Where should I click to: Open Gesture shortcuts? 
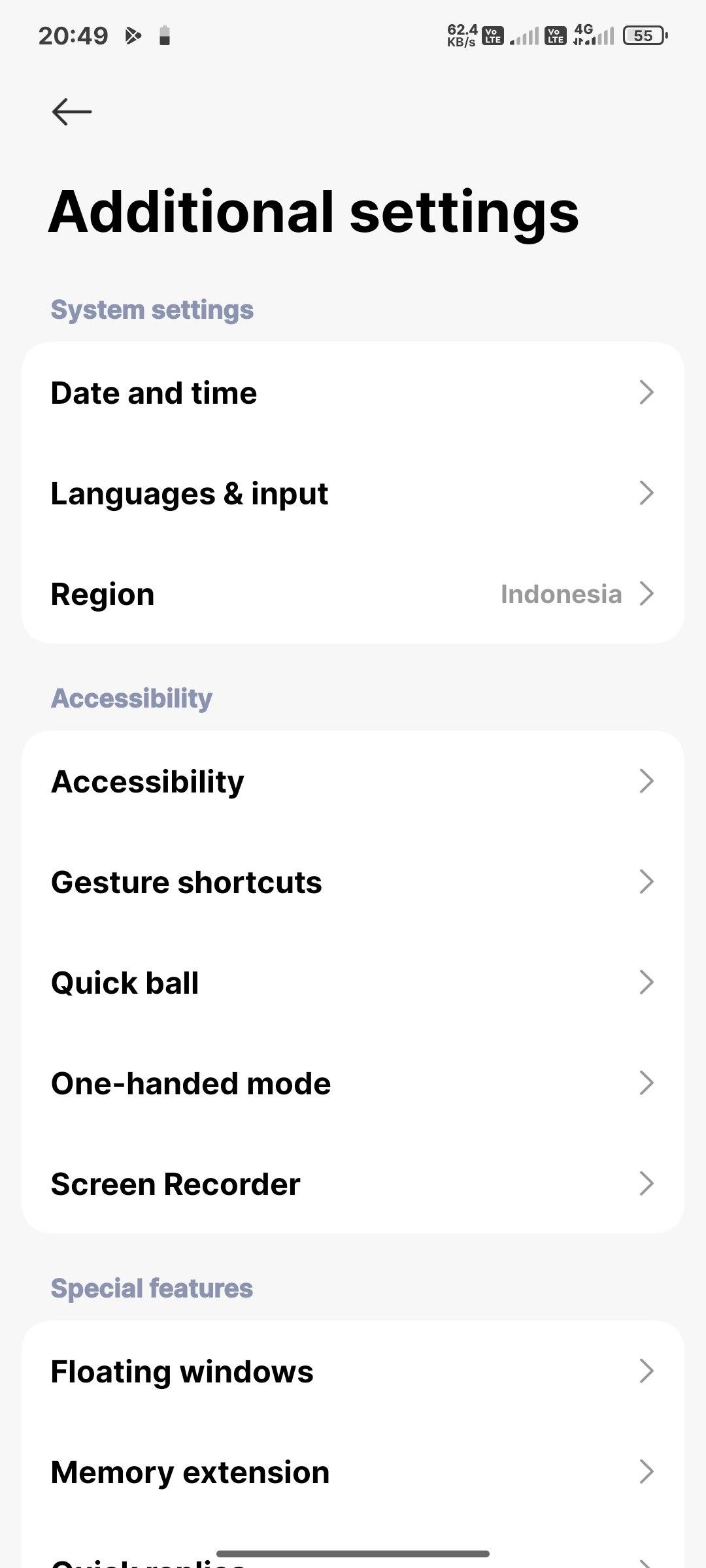coord(353,882)
